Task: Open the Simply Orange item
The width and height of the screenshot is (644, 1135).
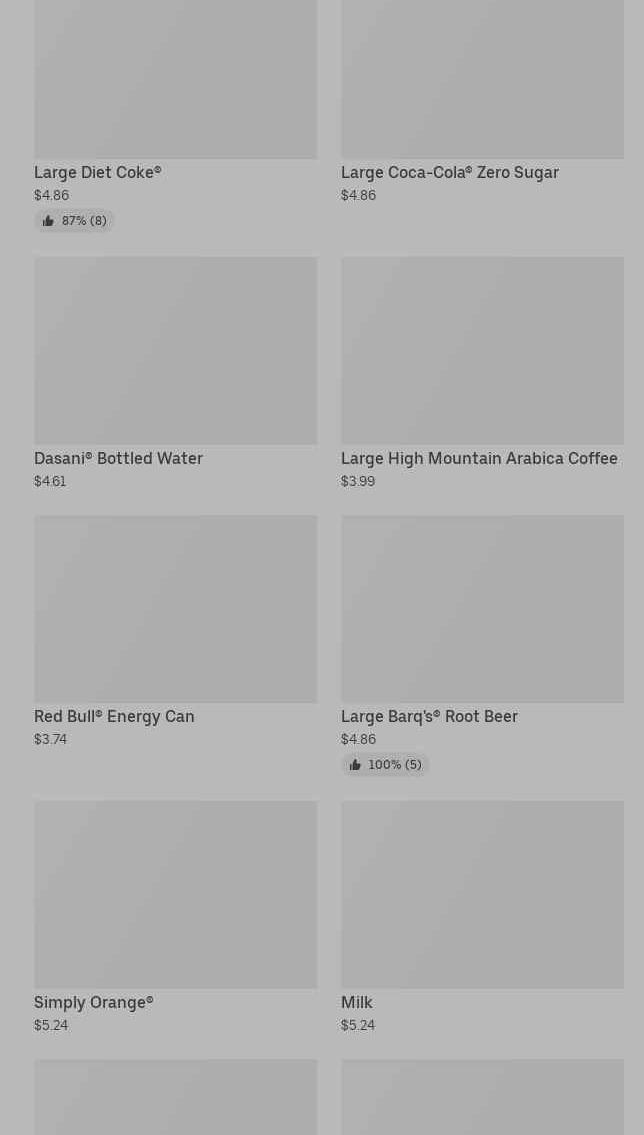Action: tap(175, 918)
